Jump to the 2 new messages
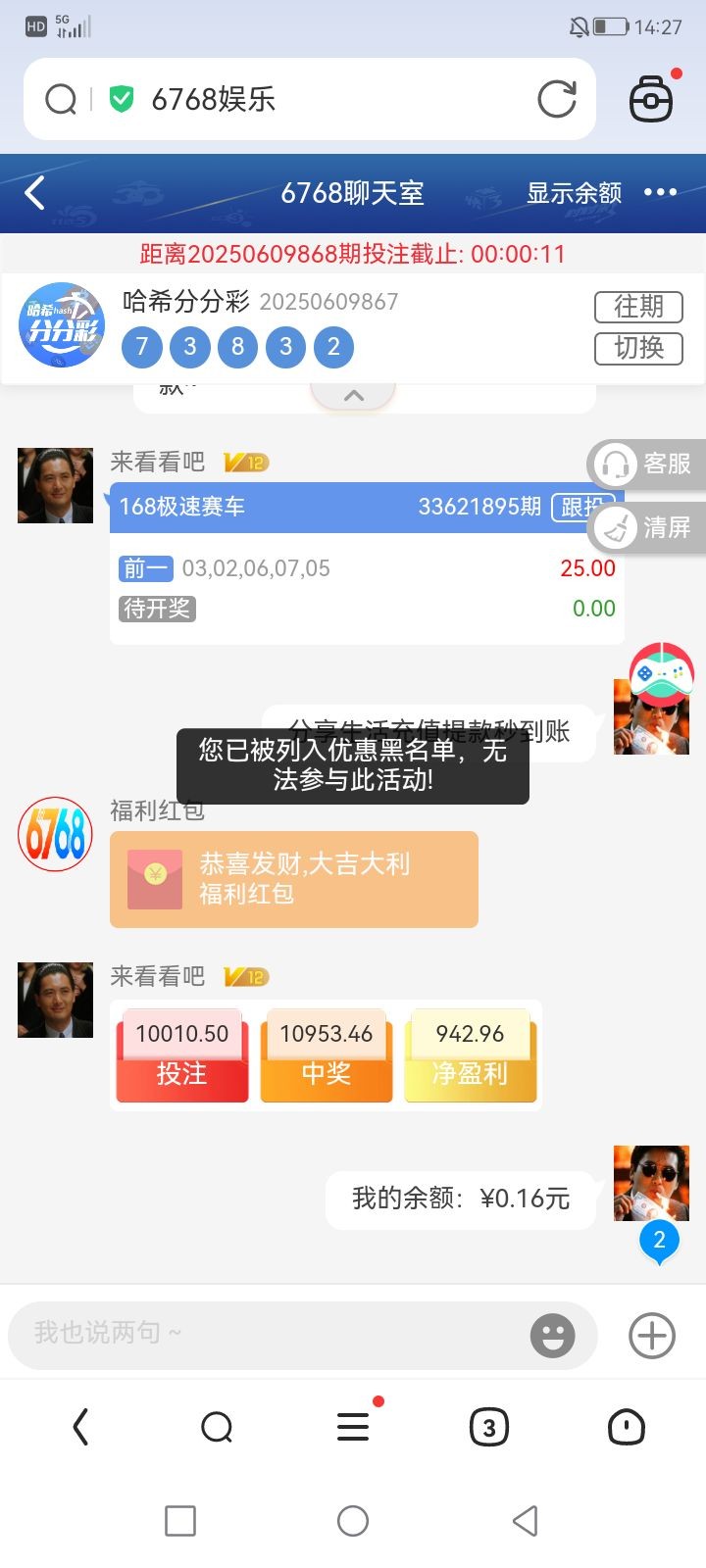The width and height of the screenshot is (706, 1568). 659,1241
